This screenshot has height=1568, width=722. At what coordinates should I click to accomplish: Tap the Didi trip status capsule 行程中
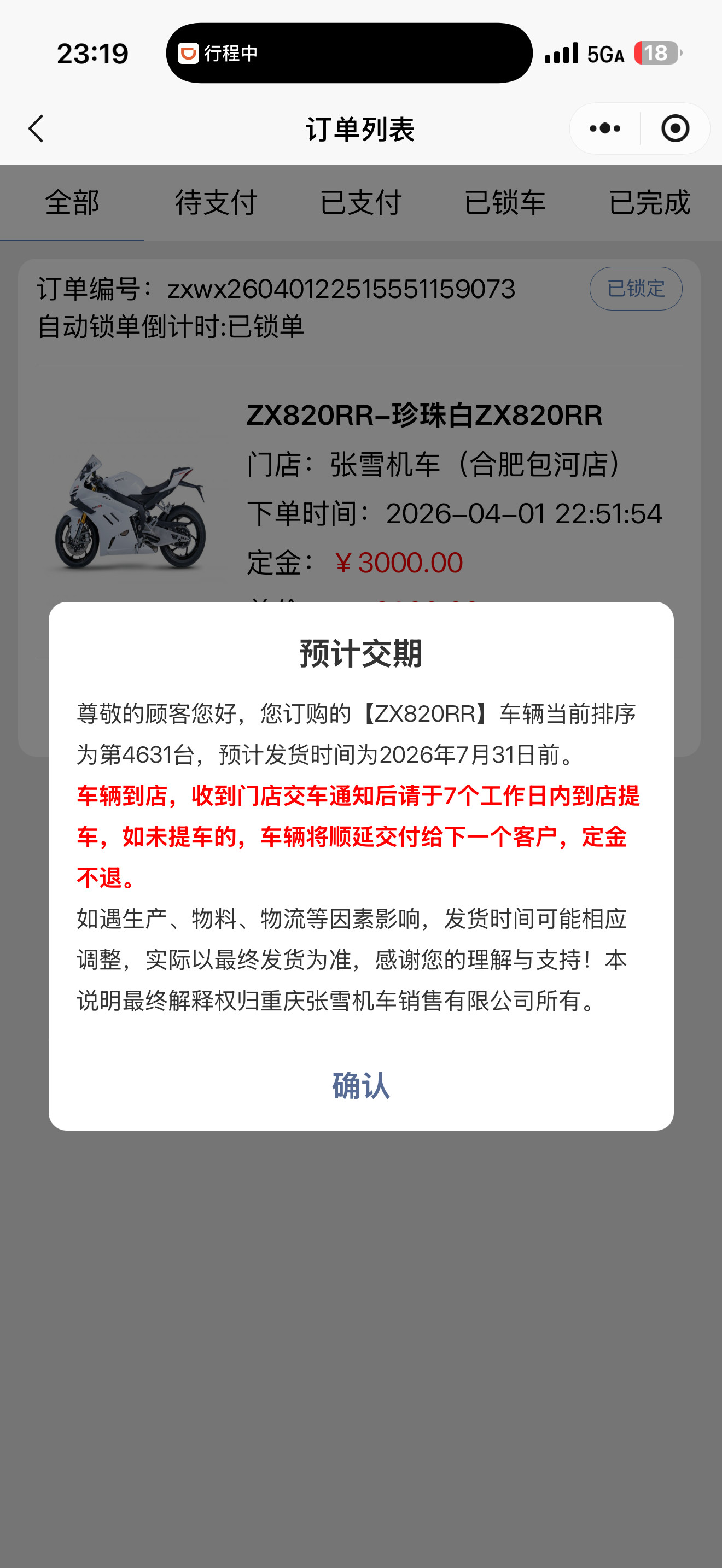tap(349, 54)
